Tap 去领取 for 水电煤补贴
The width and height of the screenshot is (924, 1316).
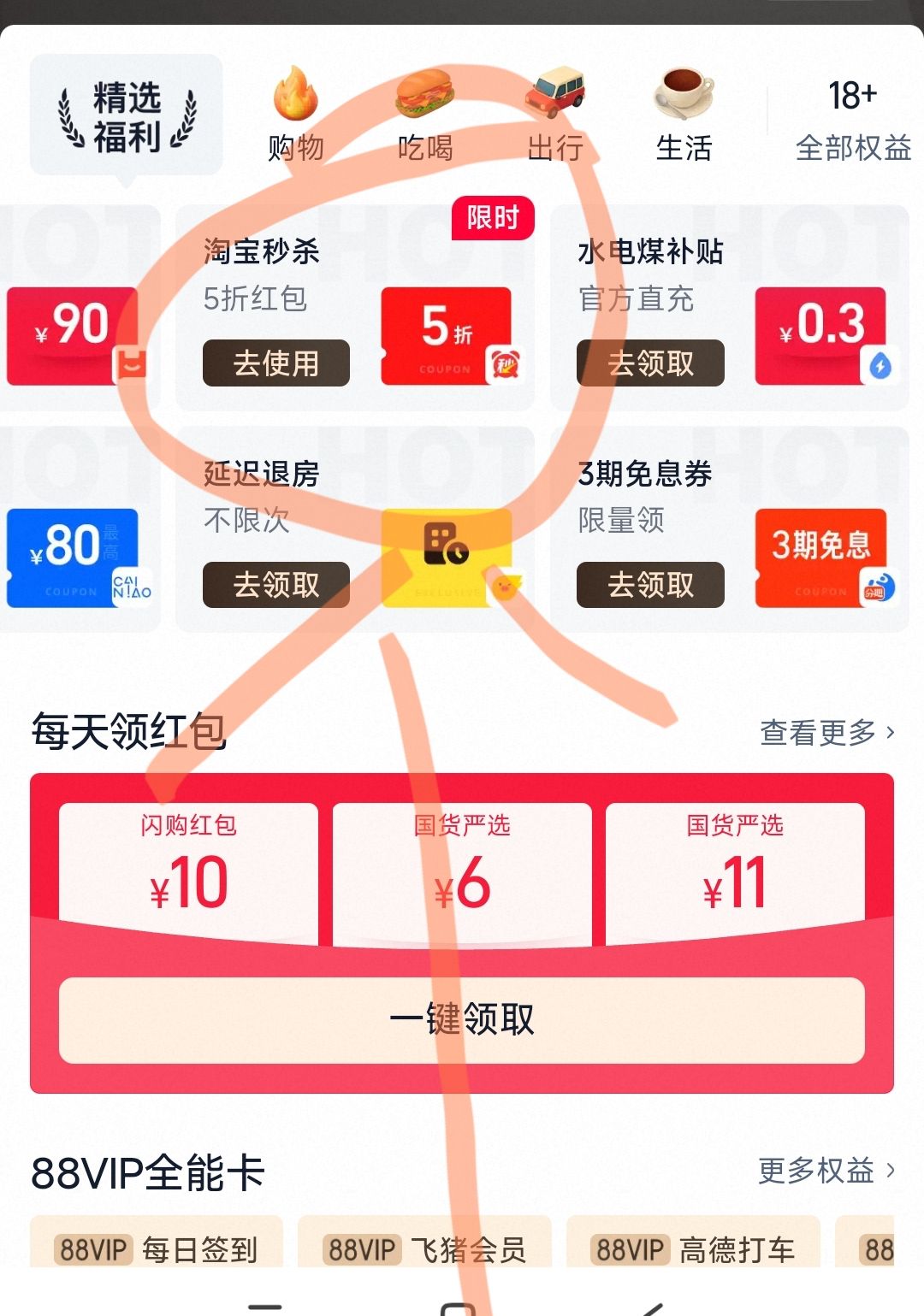(650, 363)
